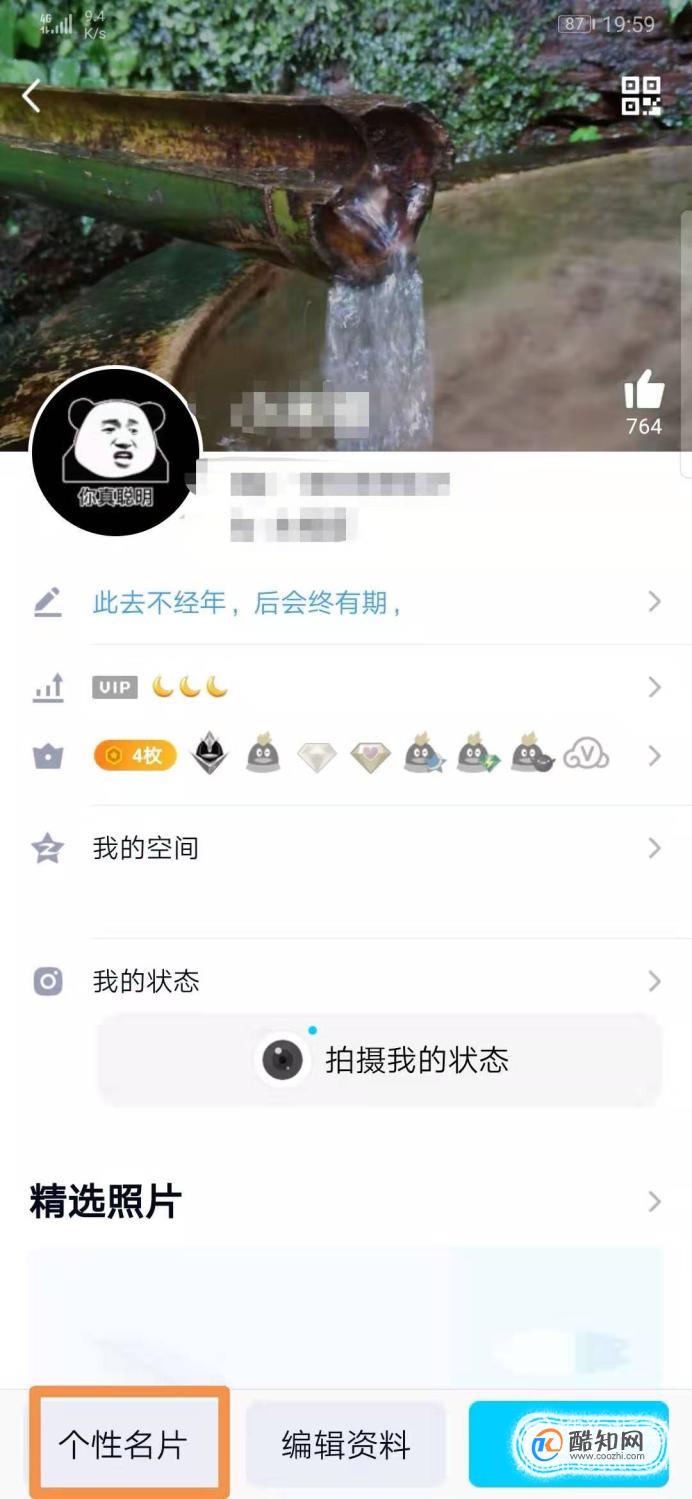
Task: Open the QR code icon
Action: tap(641, 96)
